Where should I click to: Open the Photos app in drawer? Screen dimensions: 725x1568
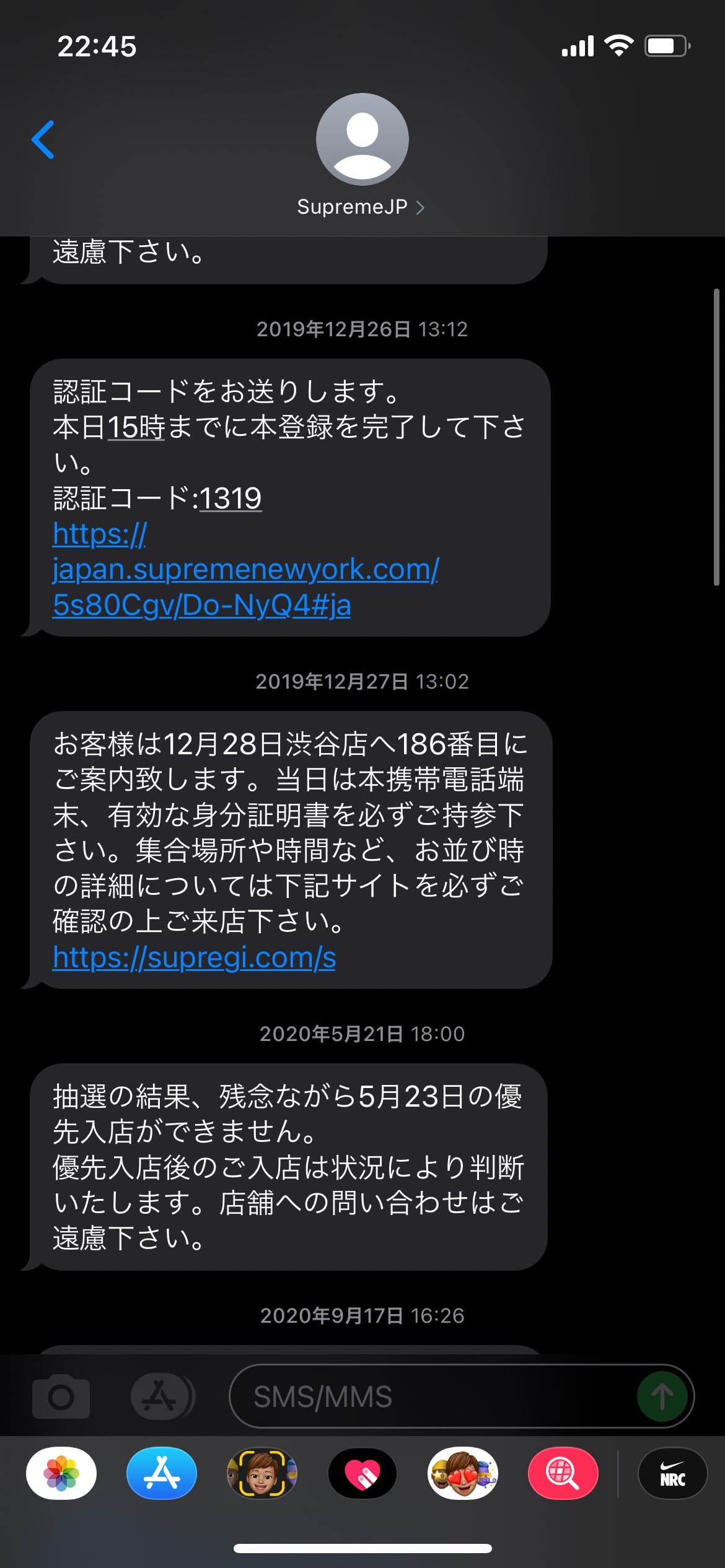click(61, 1473)
